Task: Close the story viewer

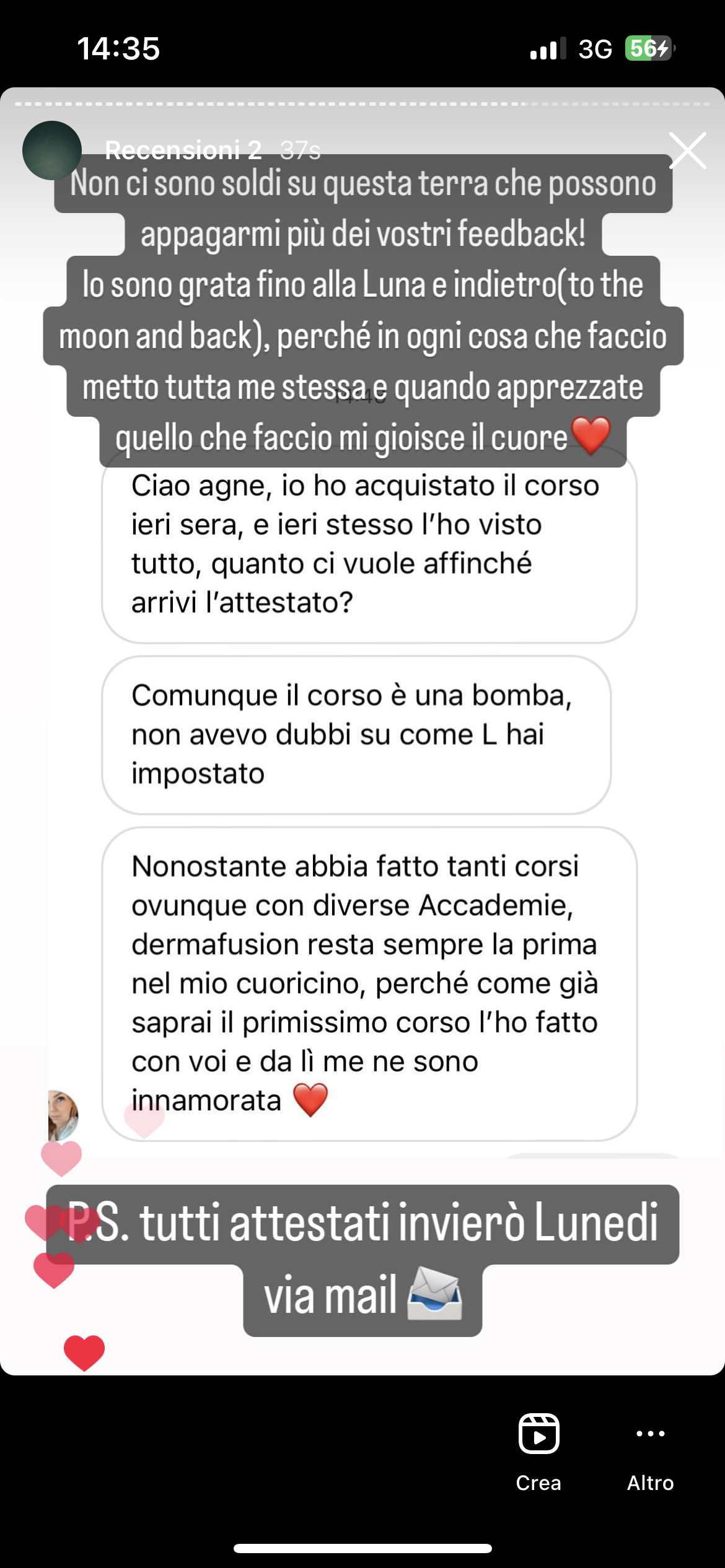Action: coord(687,150)
